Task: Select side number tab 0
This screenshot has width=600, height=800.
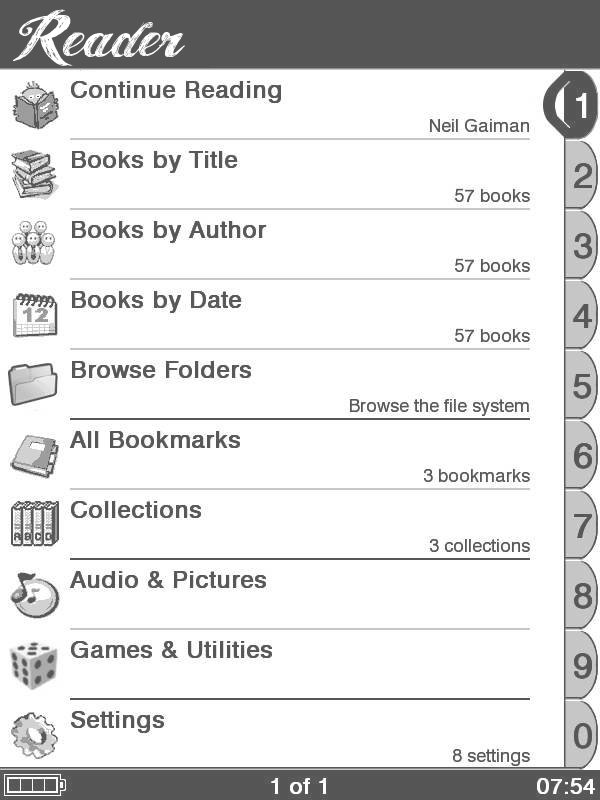Action: (x=582, y=736)
